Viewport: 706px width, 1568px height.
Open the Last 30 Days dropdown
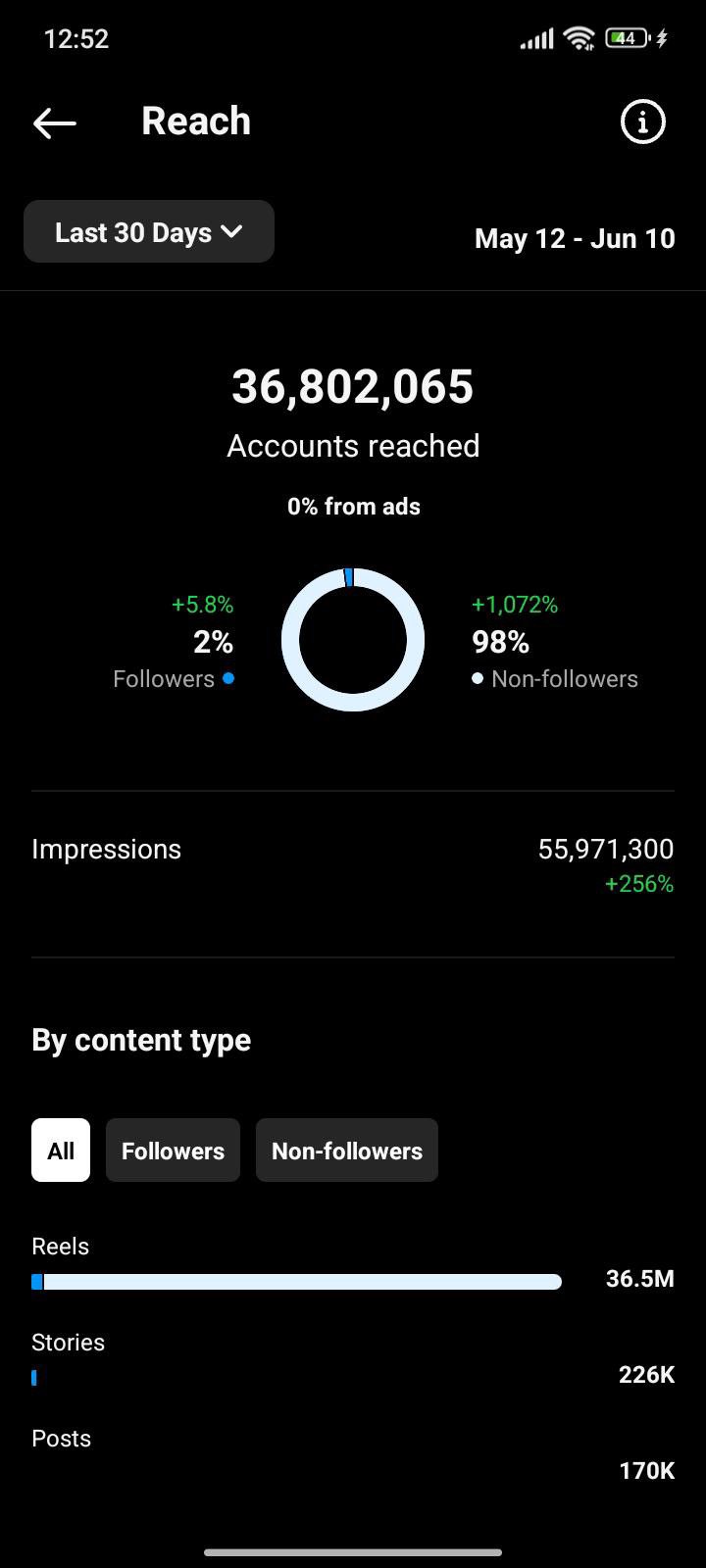[149, 231]
